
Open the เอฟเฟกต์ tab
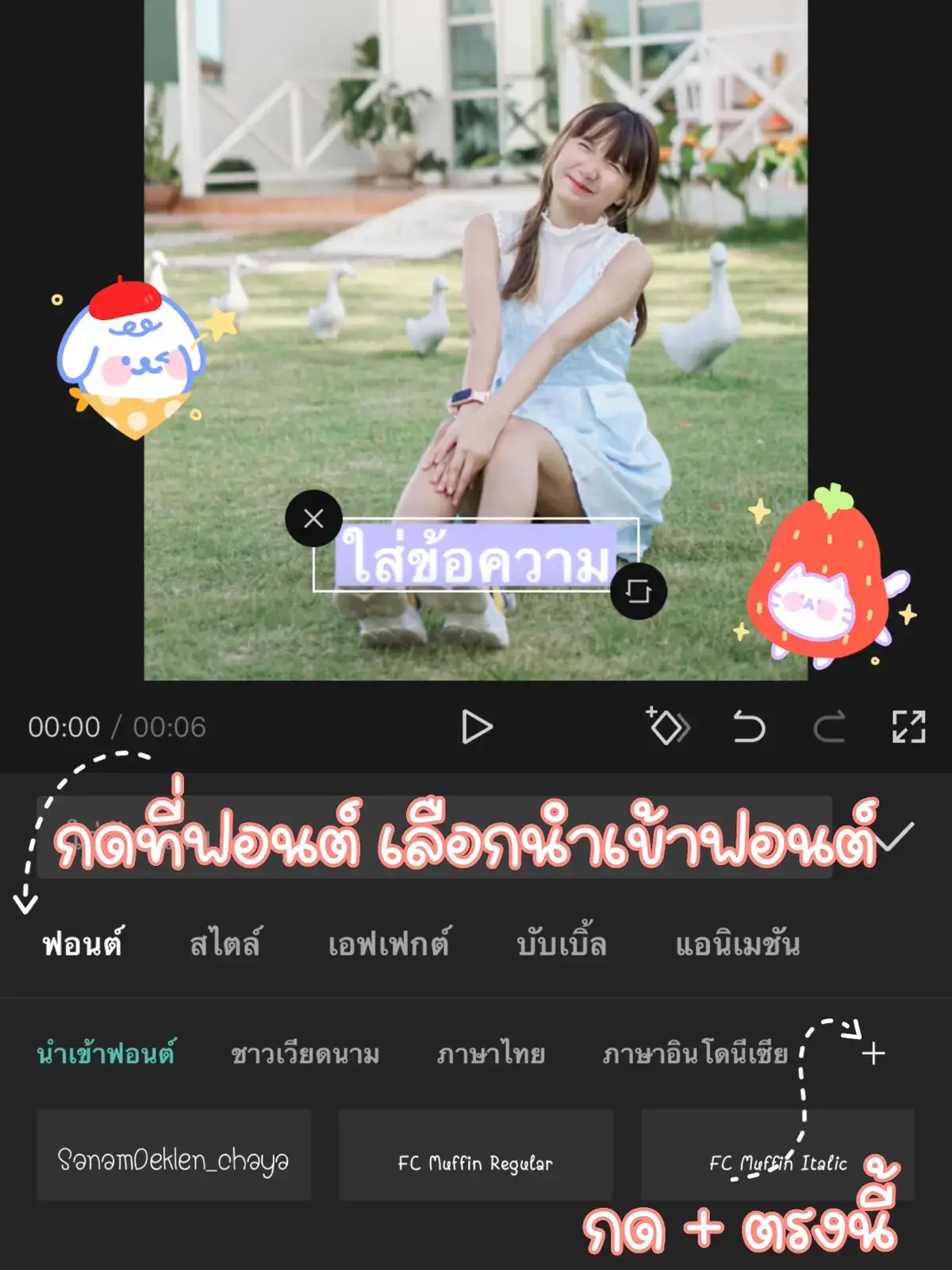click(391, 945)
